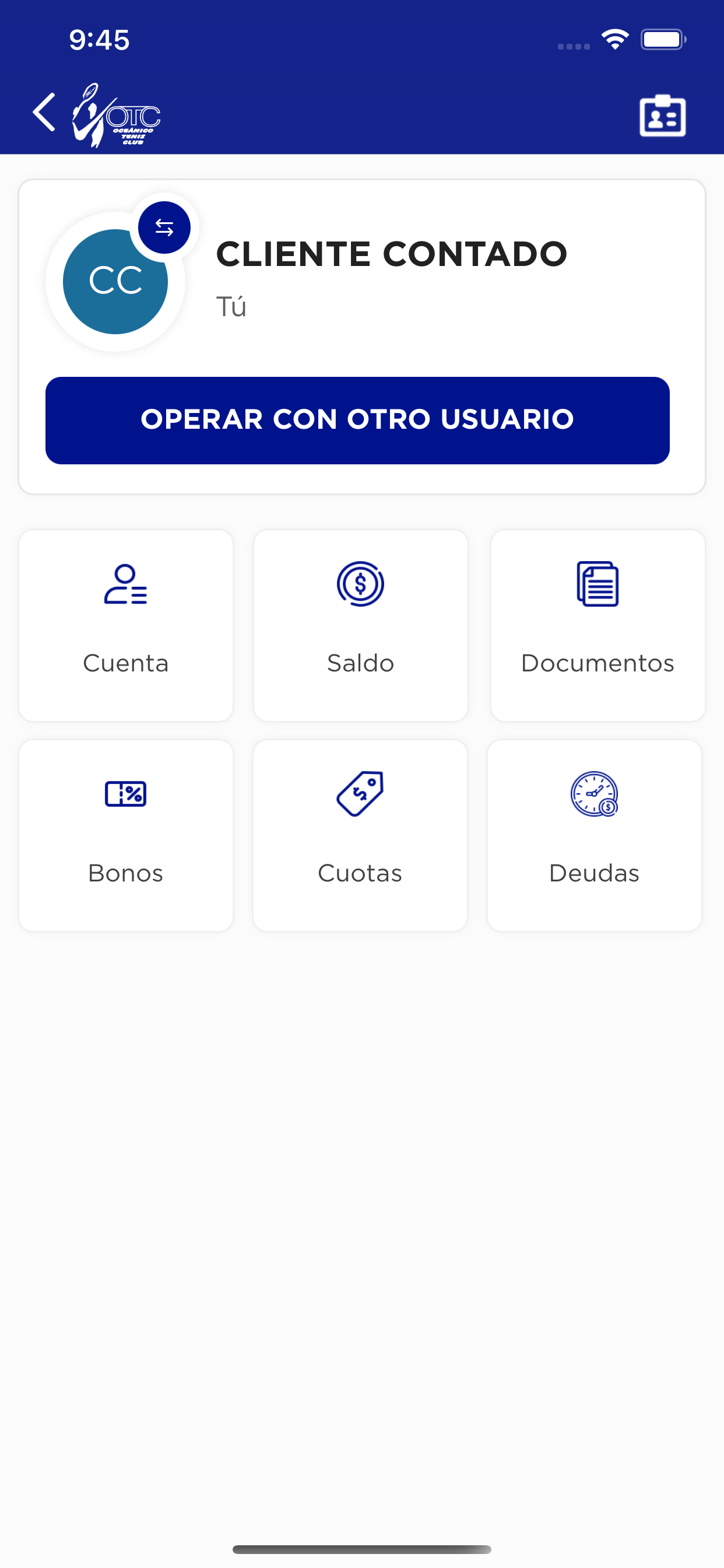The height and width of the screenshot is (1568, 724).
Task: View the Bonos tile
Action: [x=126, y=835]
